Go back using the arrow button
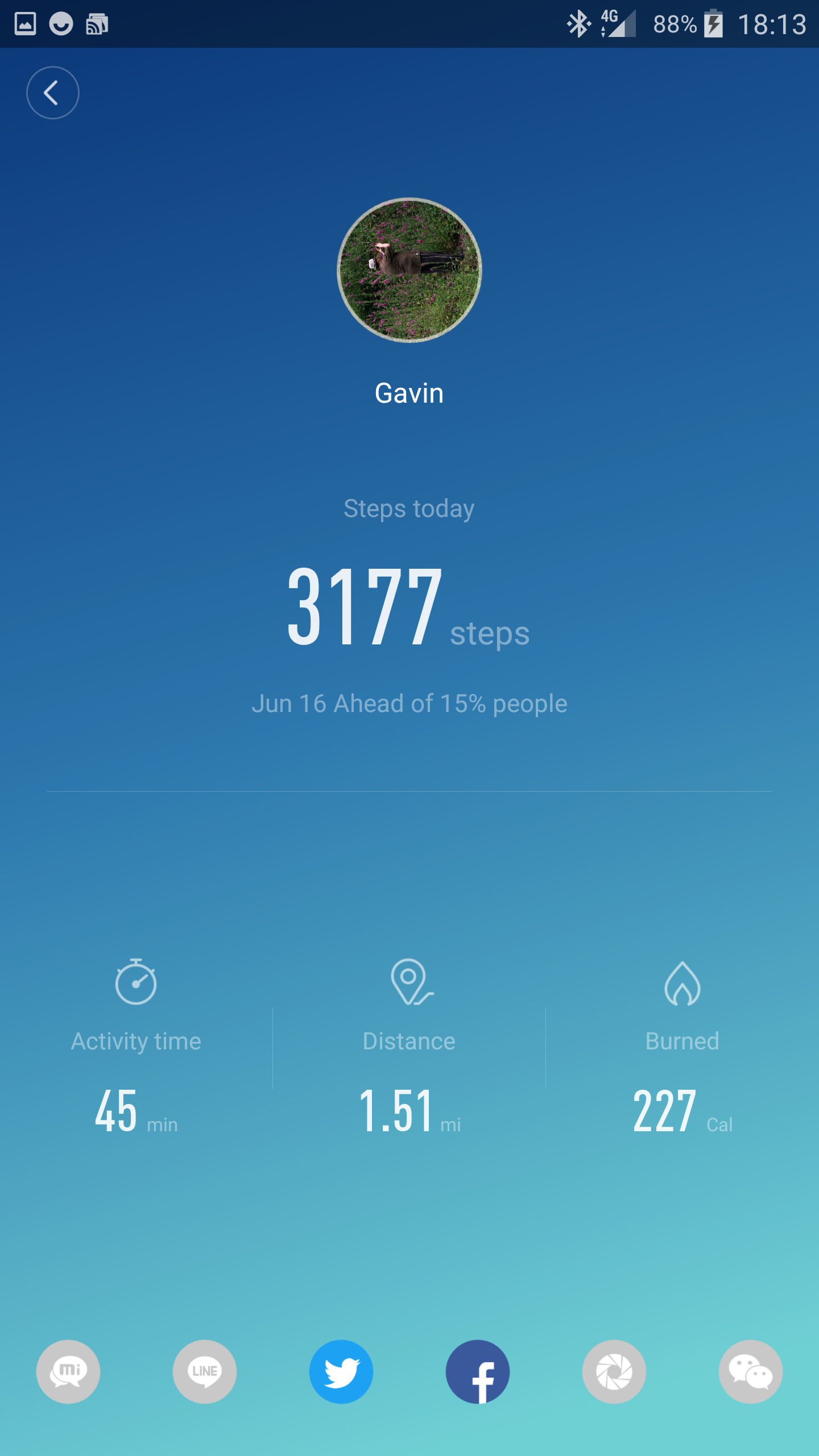This screenshot has width=819, height=1456. click(52, 93)
